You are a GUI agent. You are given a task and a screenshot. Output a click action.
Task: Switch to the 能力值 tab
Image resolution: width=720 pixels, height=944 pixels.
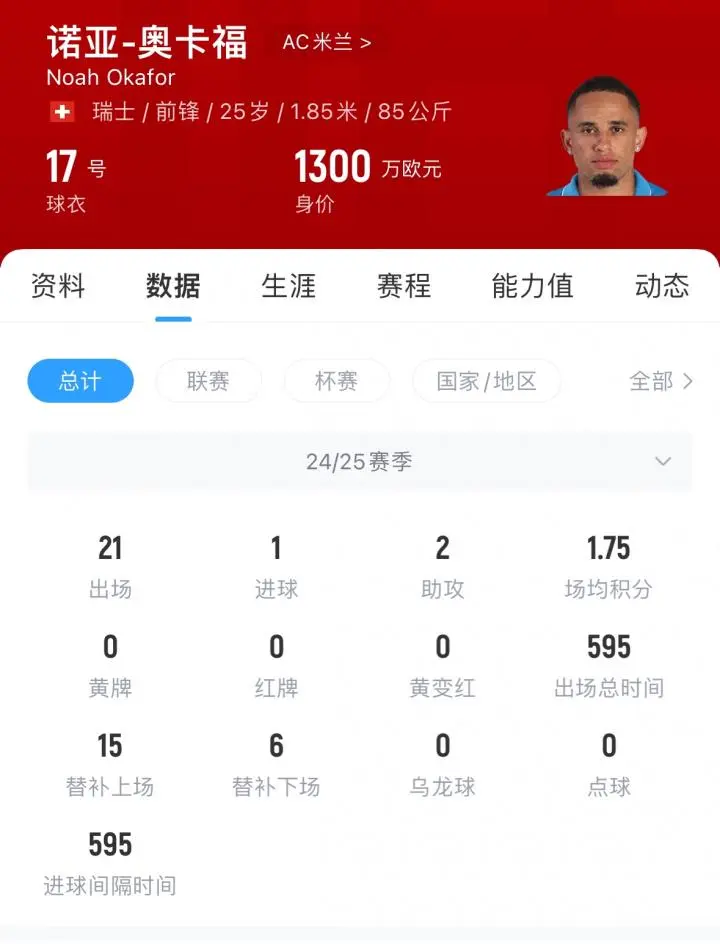click(532, 287)
